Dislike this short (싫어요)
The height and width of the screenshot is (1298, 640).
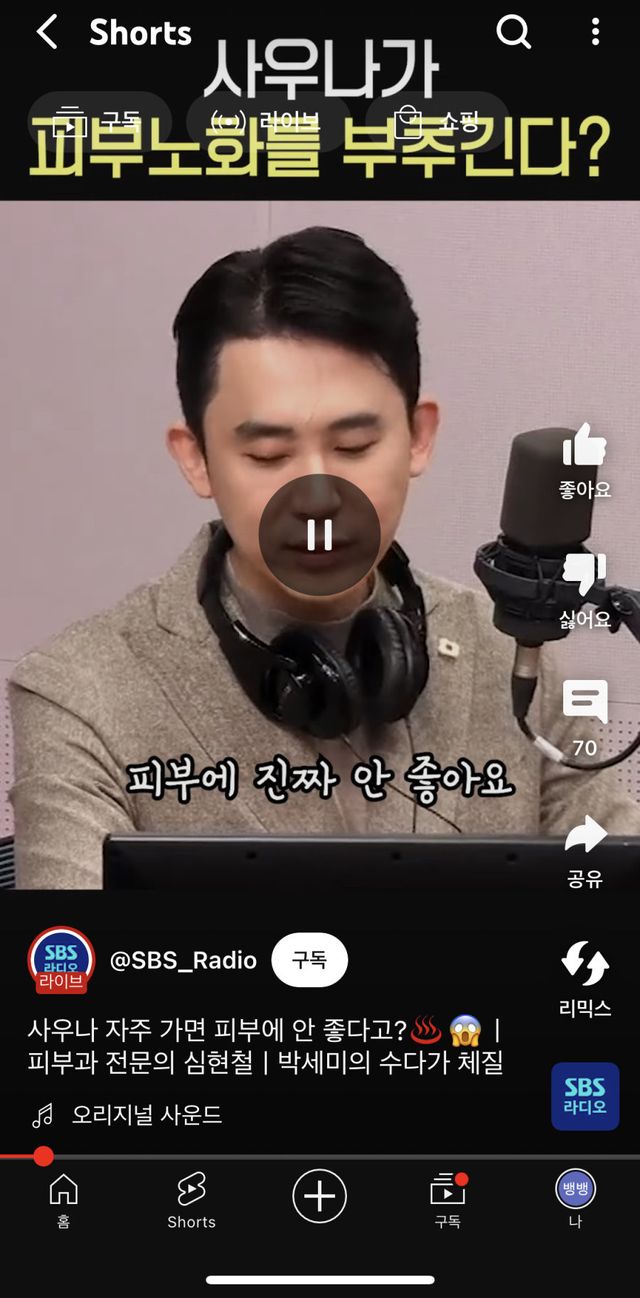coord(585,591)
